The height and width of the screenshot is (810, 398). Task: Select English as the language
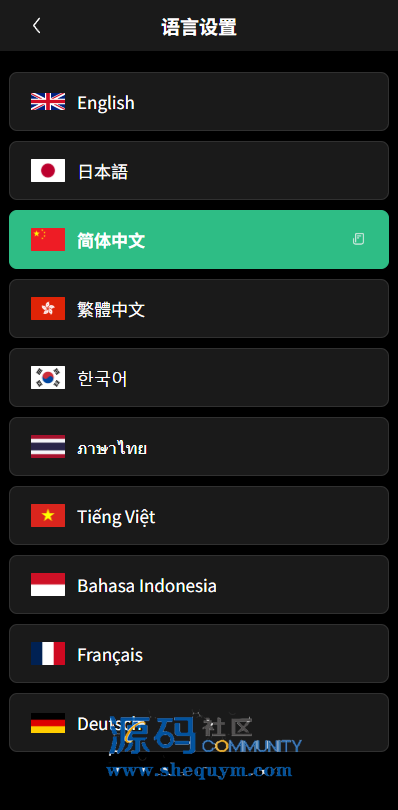[x=199, y=102]
